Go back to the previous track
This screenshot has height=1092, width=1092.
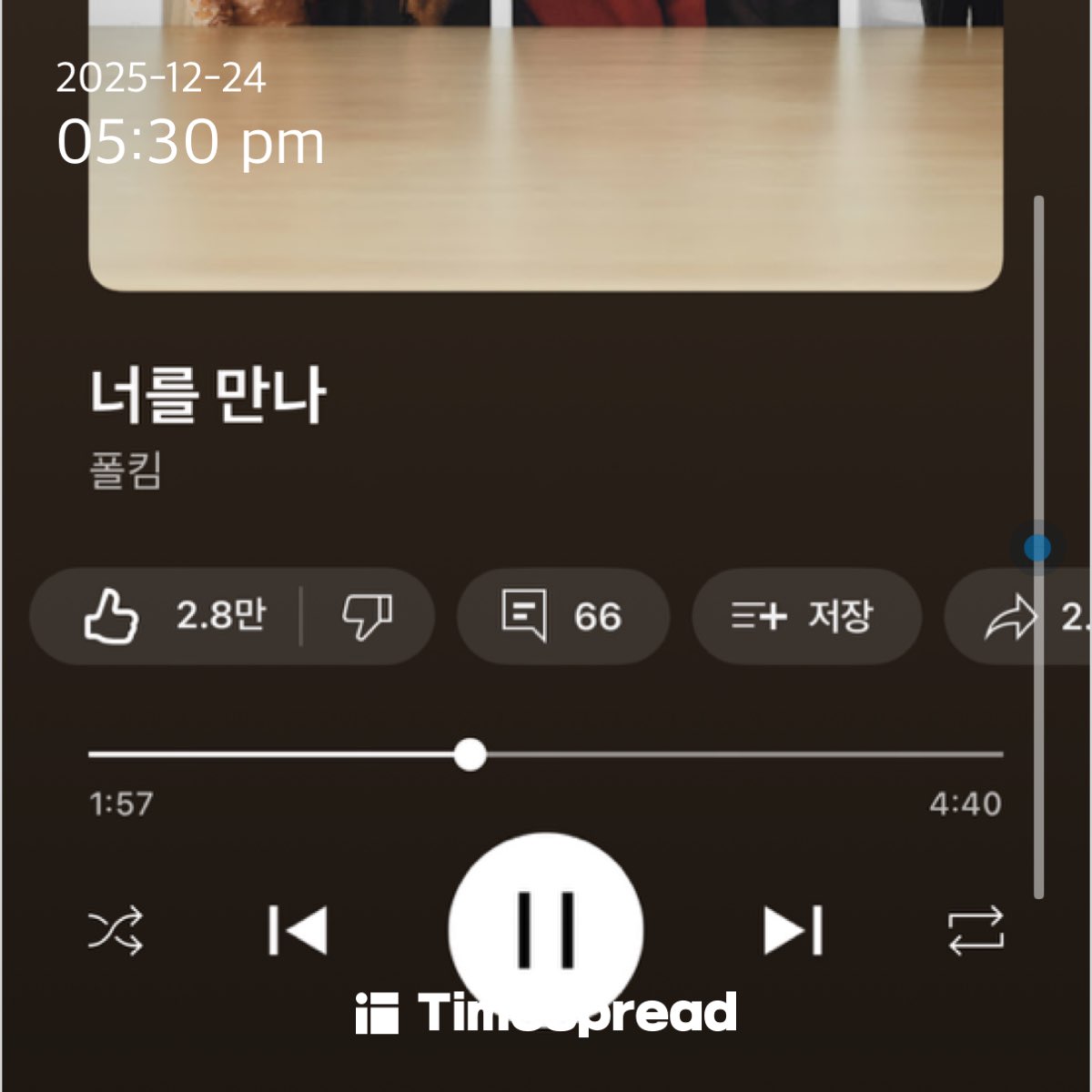[298, 930]
